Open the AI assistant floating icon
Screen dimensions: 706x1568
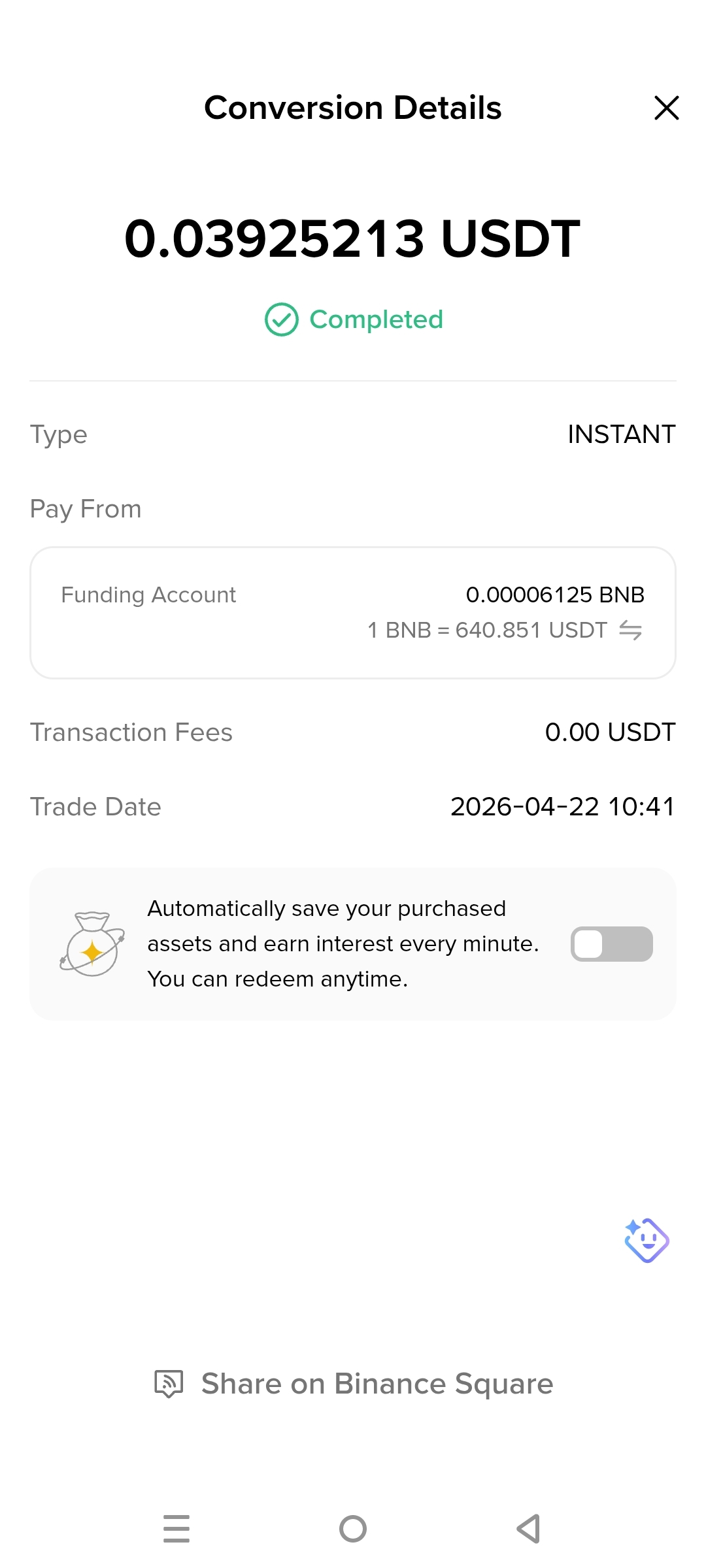647,1240
